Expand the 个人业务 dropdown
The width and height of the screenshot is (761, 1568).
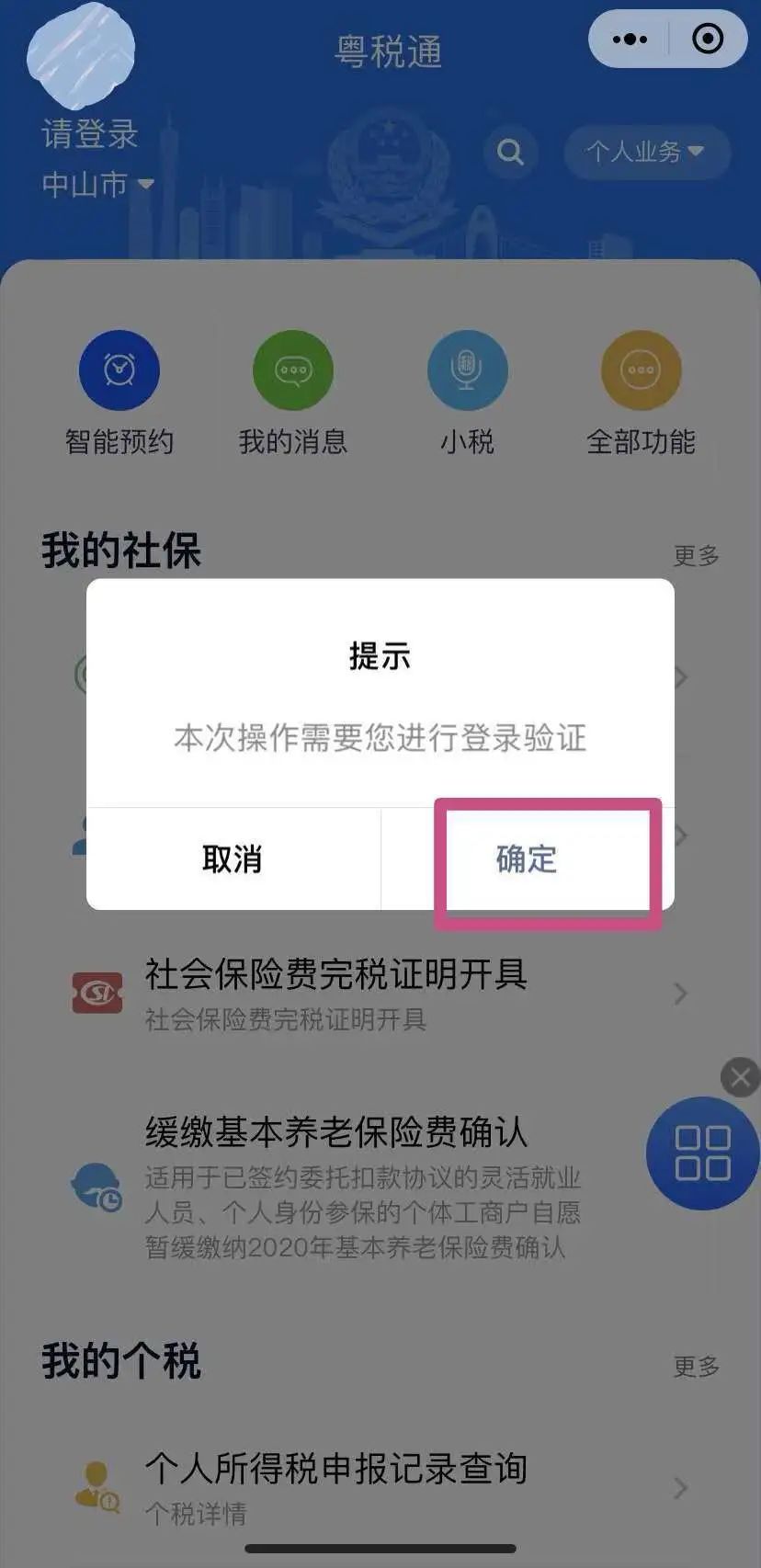(x=647, y=152)
